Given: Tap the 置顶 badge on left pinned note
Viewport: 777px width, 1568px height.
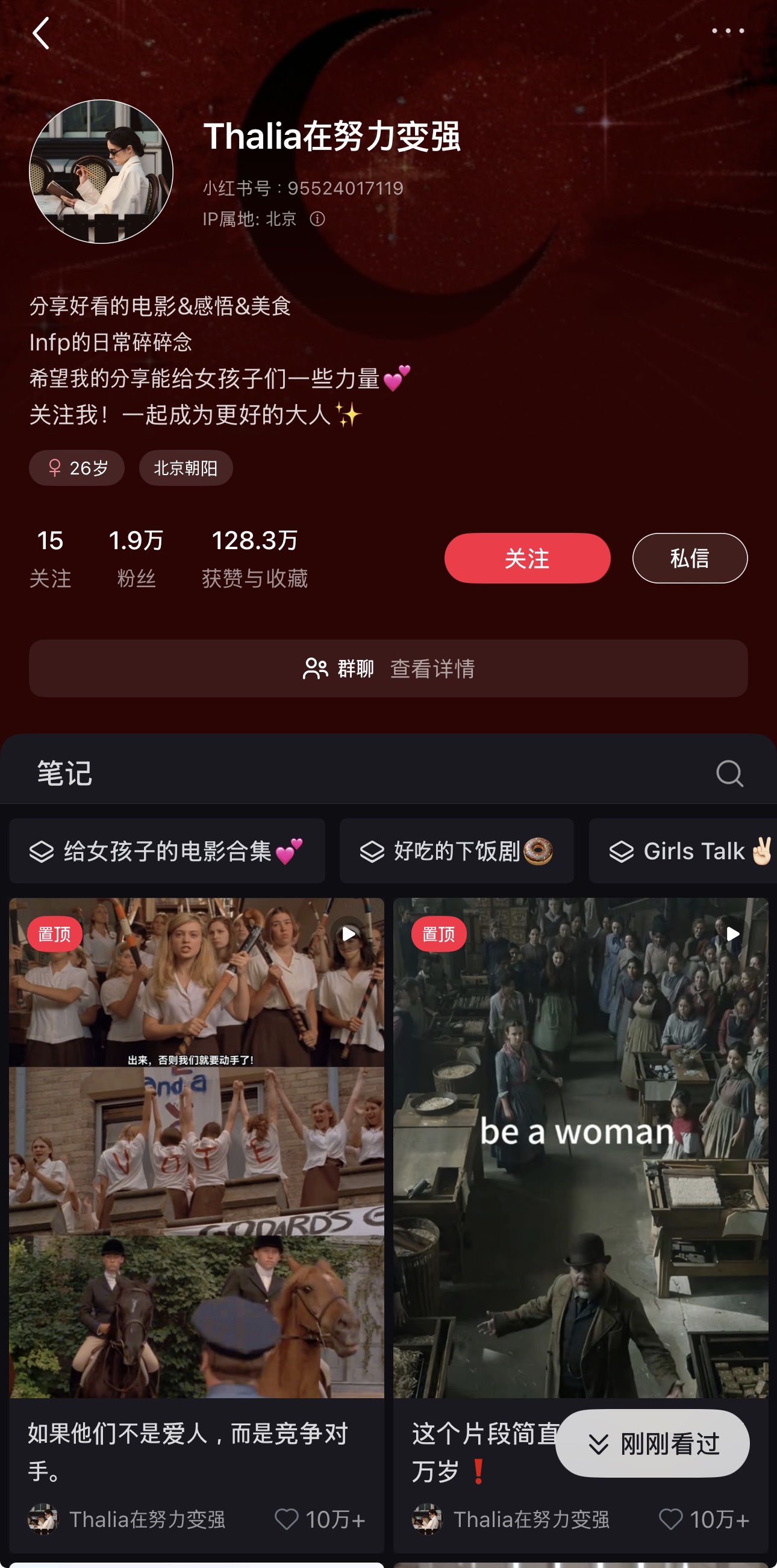Looking at the screenshot, I should [55, 933].
